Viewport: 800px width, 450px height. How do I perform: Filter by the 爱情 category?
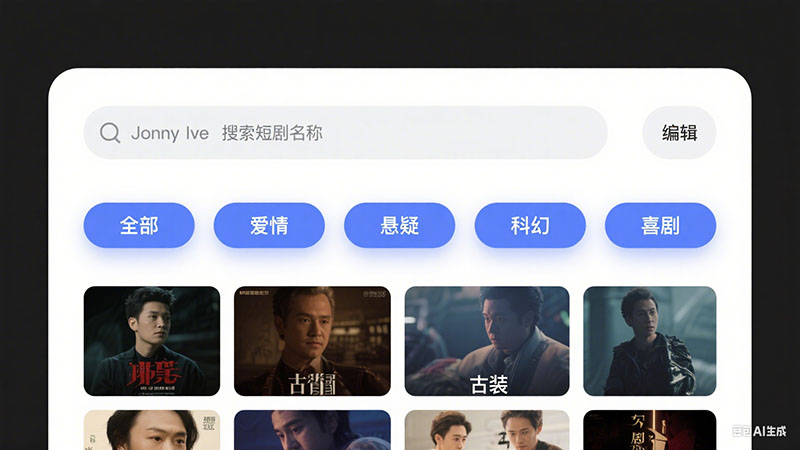269,225
